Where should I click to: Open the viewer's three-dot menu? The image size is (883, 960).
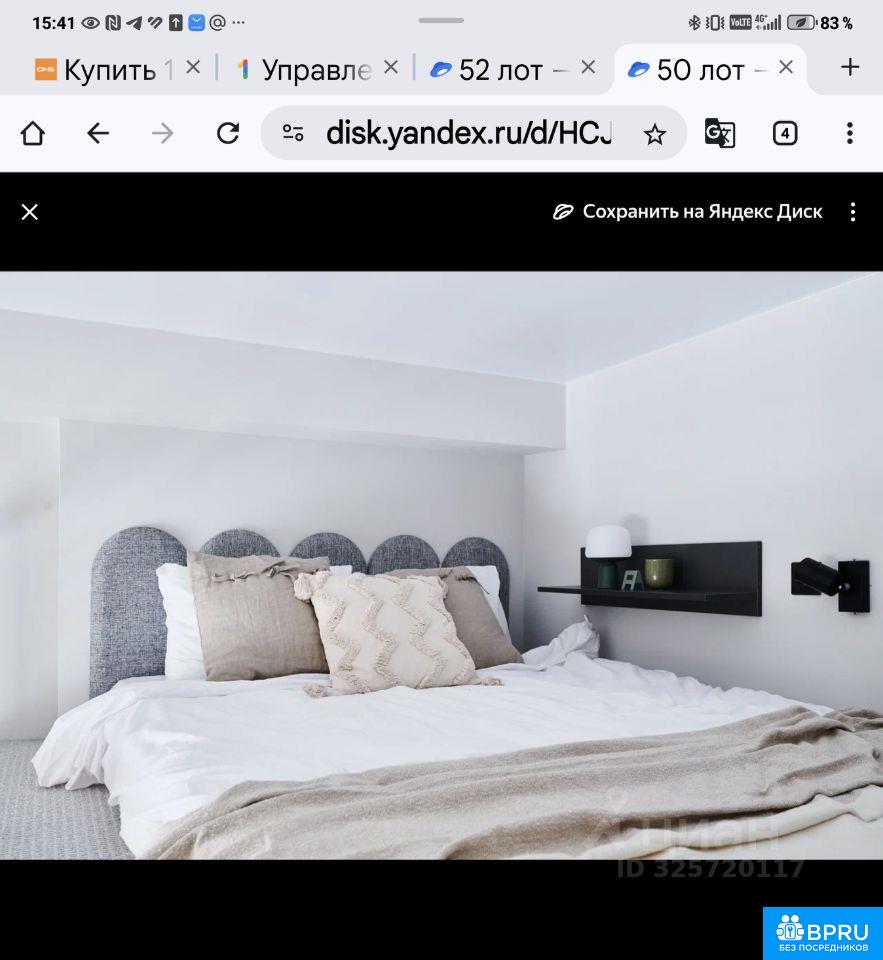click(853, 212)
